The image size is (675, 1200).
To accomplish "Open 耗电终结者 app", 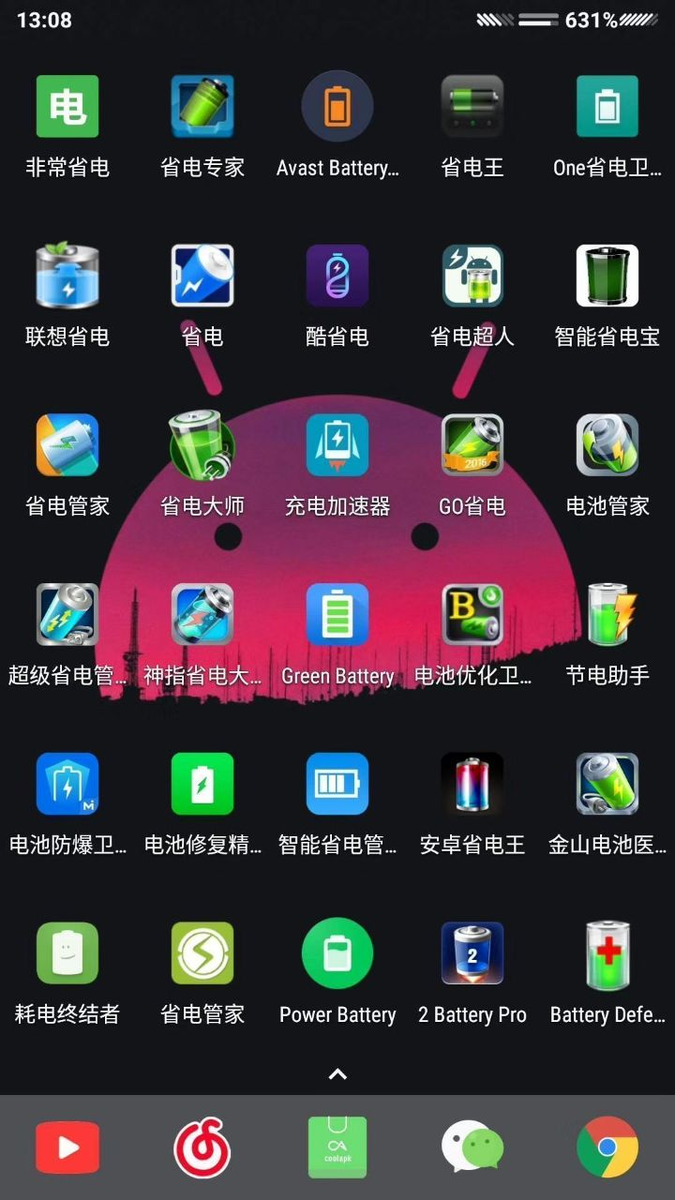I will pyautogui.click(x=67, y=953).
